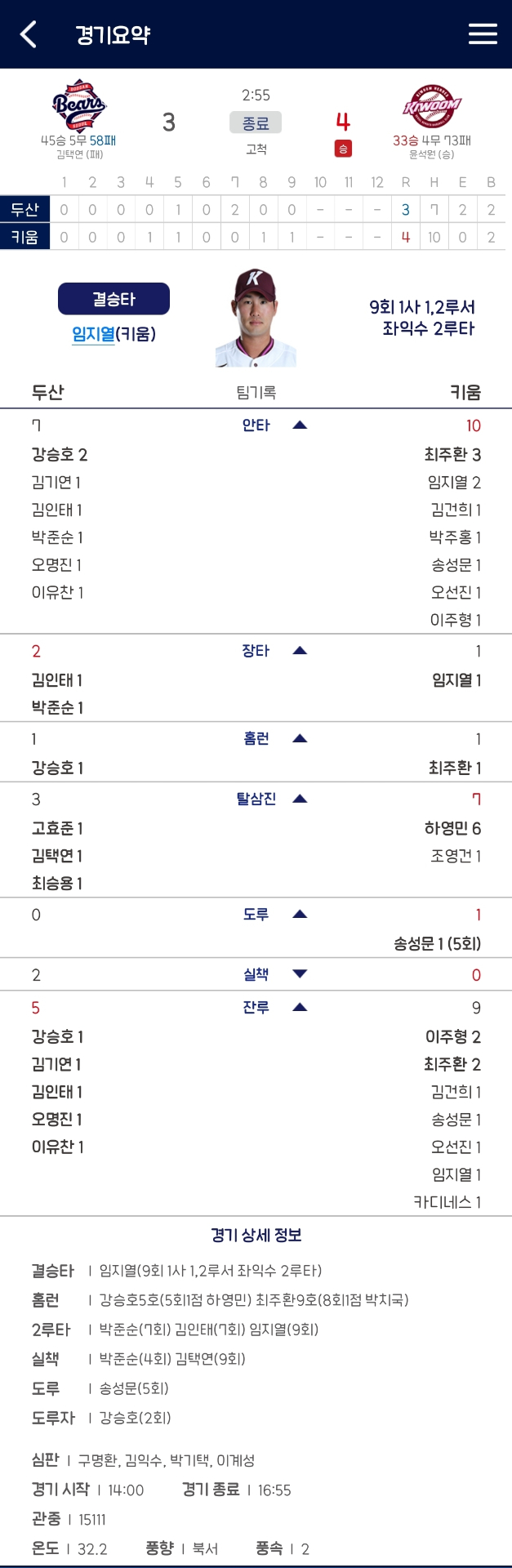Collapse the 잔루 section
This screenshot has height=1568, width=512.
(x=299, y=1007)
